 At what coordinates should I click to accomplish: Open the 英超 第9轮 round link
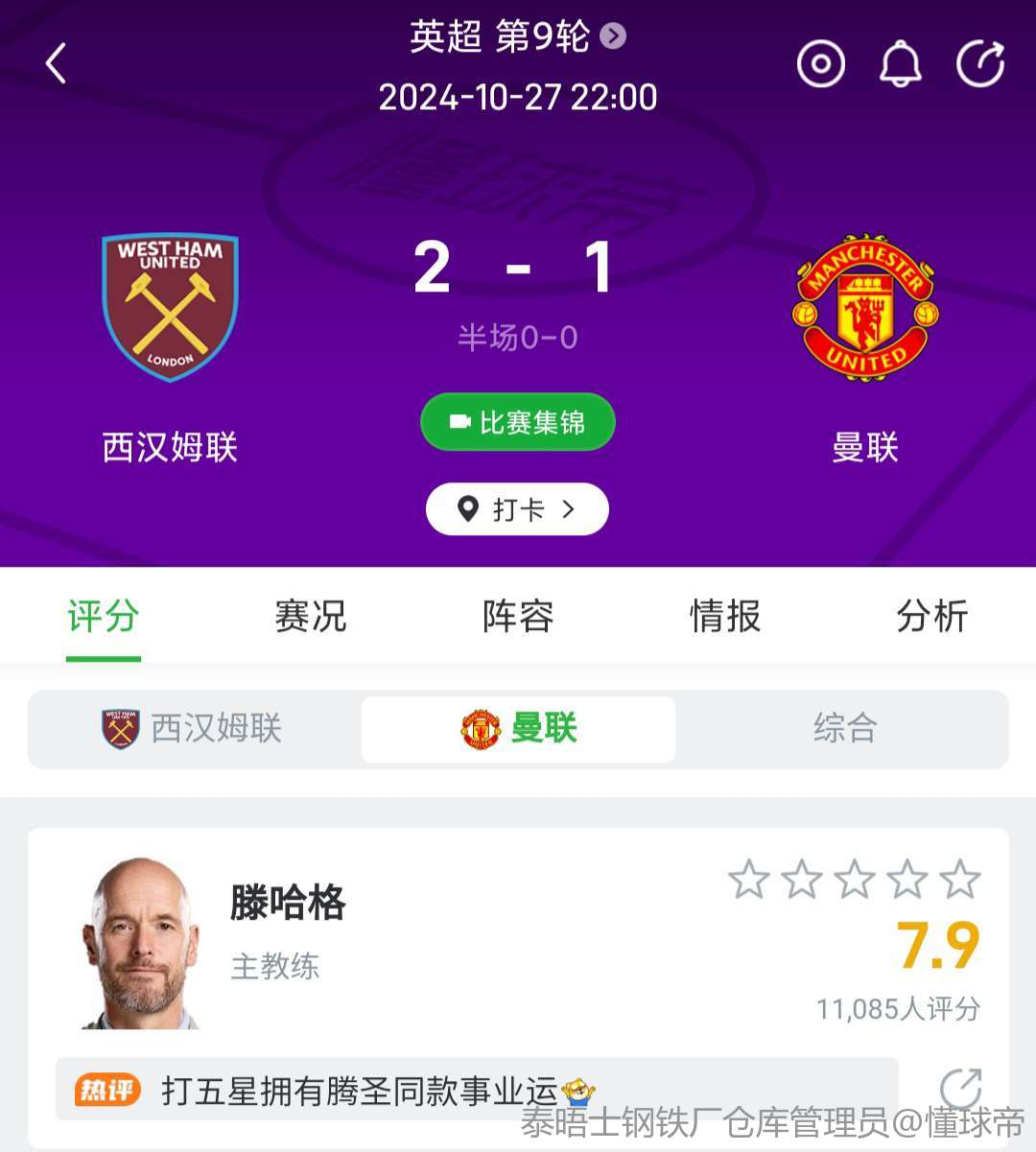pos(517,36)
